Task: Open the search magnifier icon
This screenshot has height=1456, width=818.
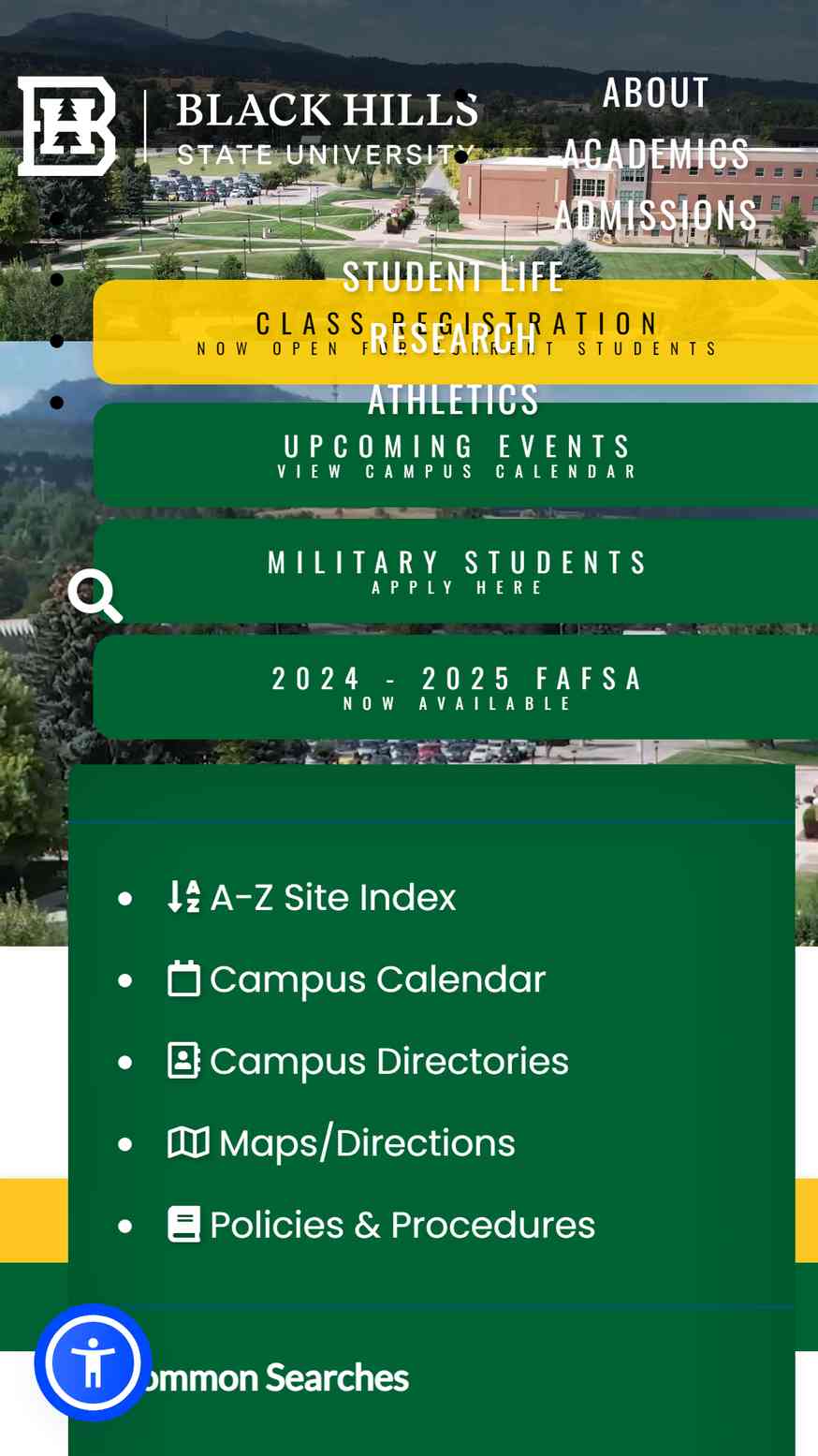Action: point(95,596)
